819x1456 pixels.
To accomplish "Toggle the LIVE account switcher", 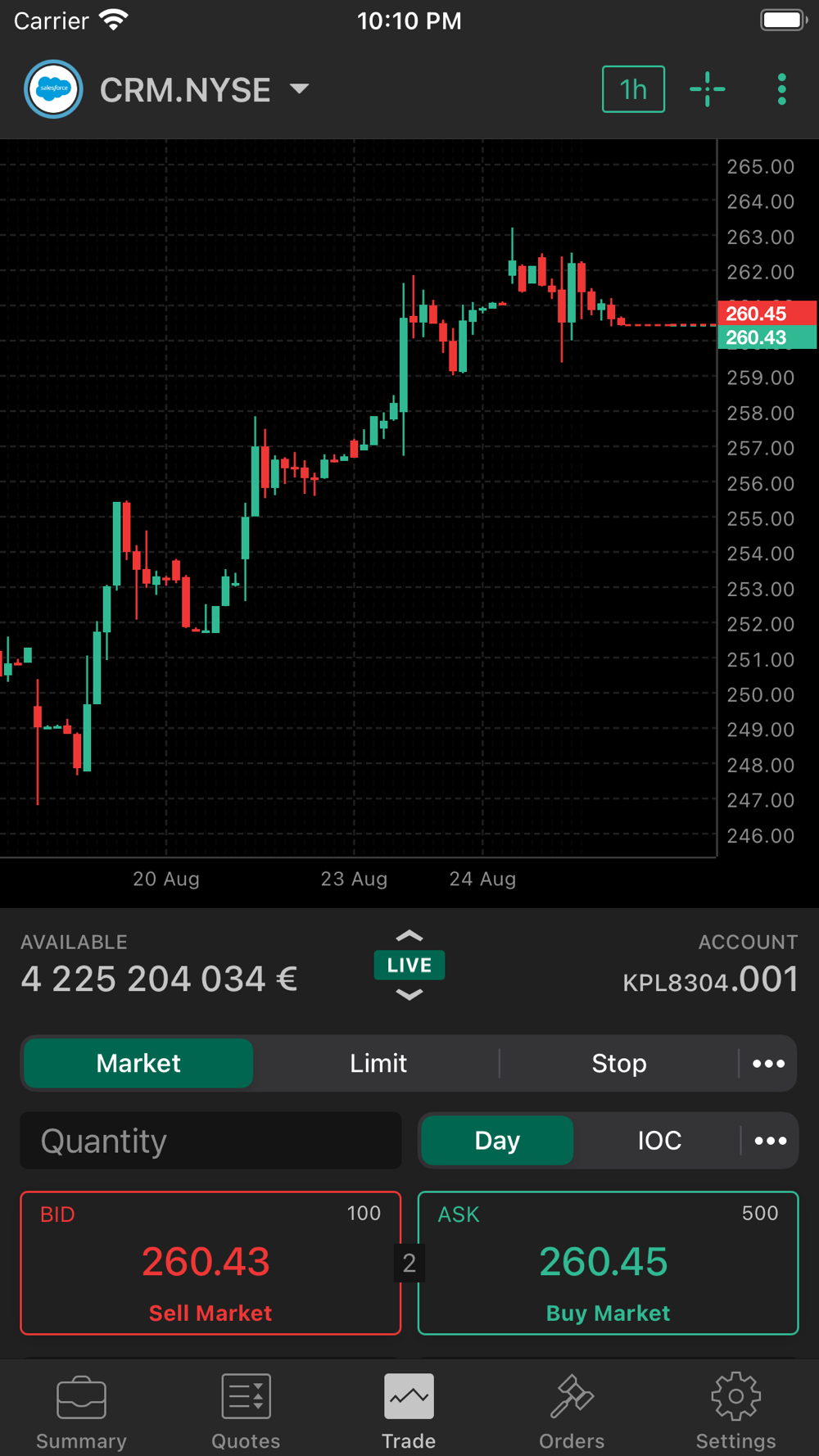I will [x=409, y=965].
